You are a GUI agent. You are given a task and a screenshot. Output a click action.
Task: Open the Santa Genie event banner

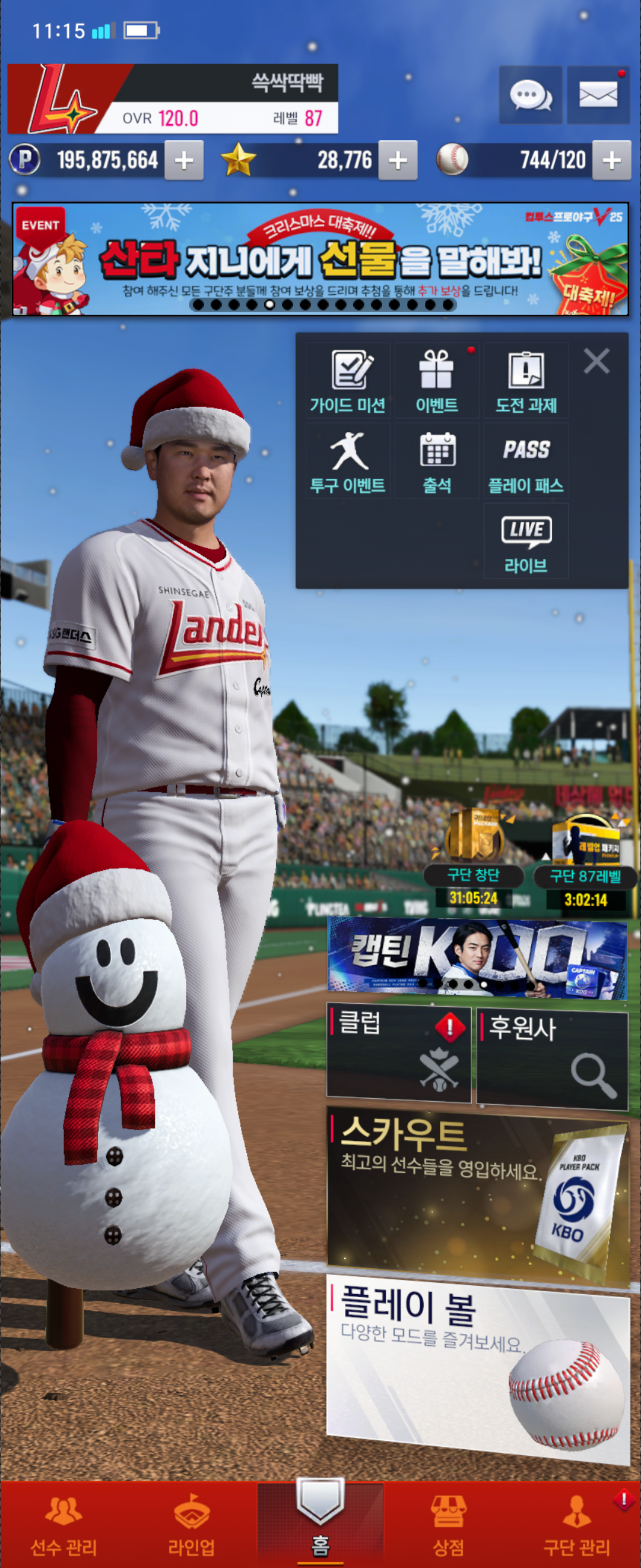[320, 260]
